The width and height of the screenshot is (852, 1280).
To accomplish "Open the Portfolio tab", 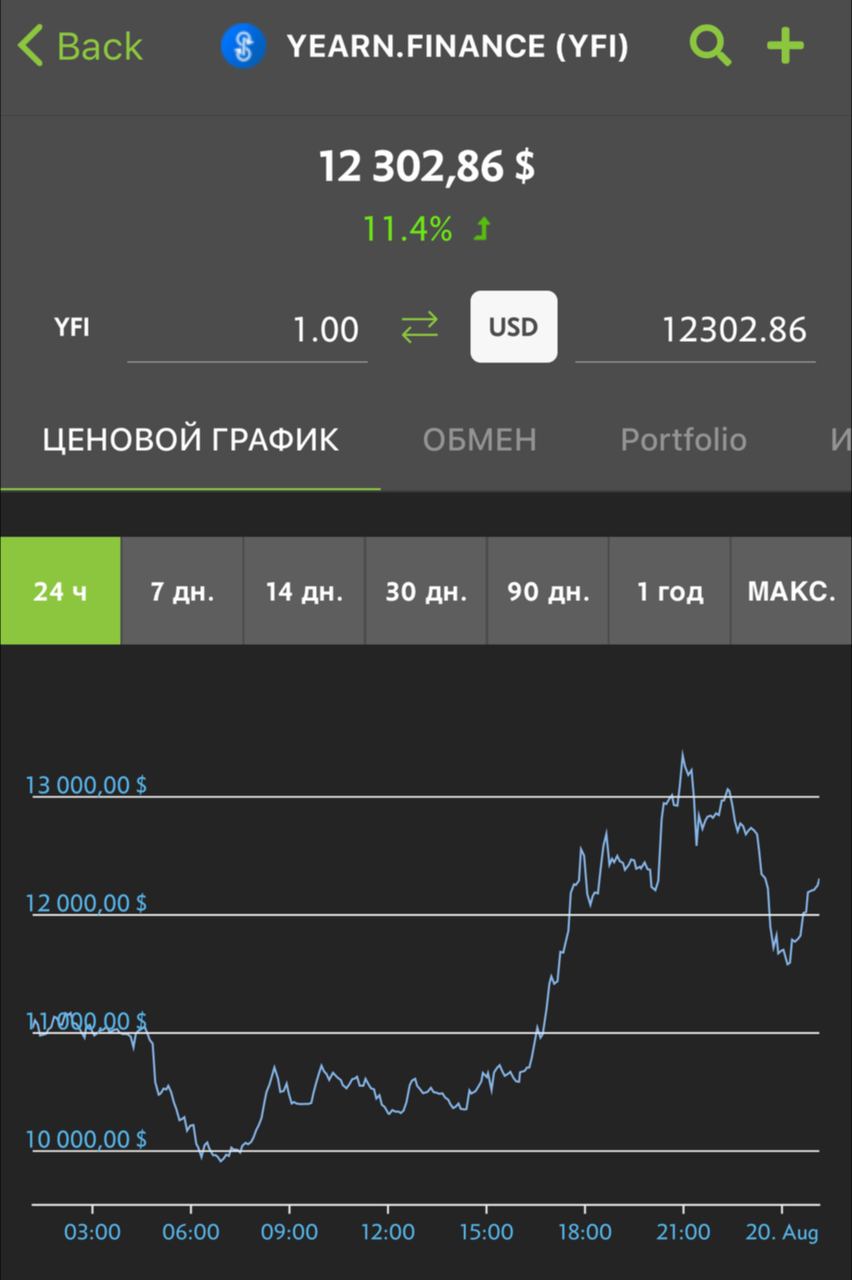I will [x=683, y=440].
